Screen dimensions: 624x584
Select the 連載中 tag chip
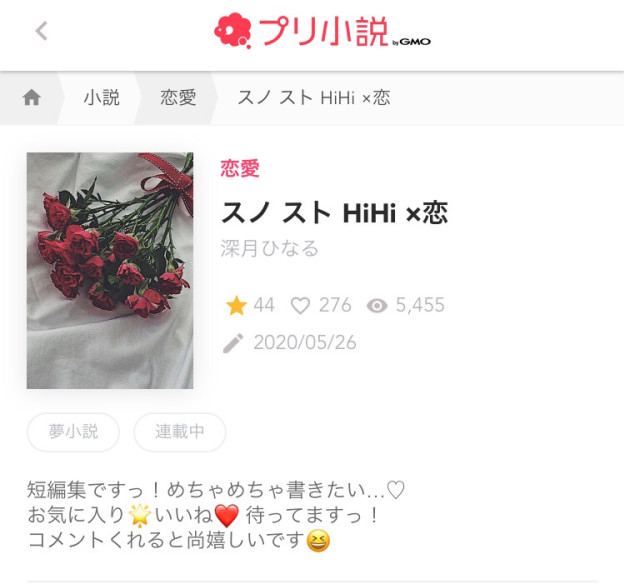click(x=180, y=432)
